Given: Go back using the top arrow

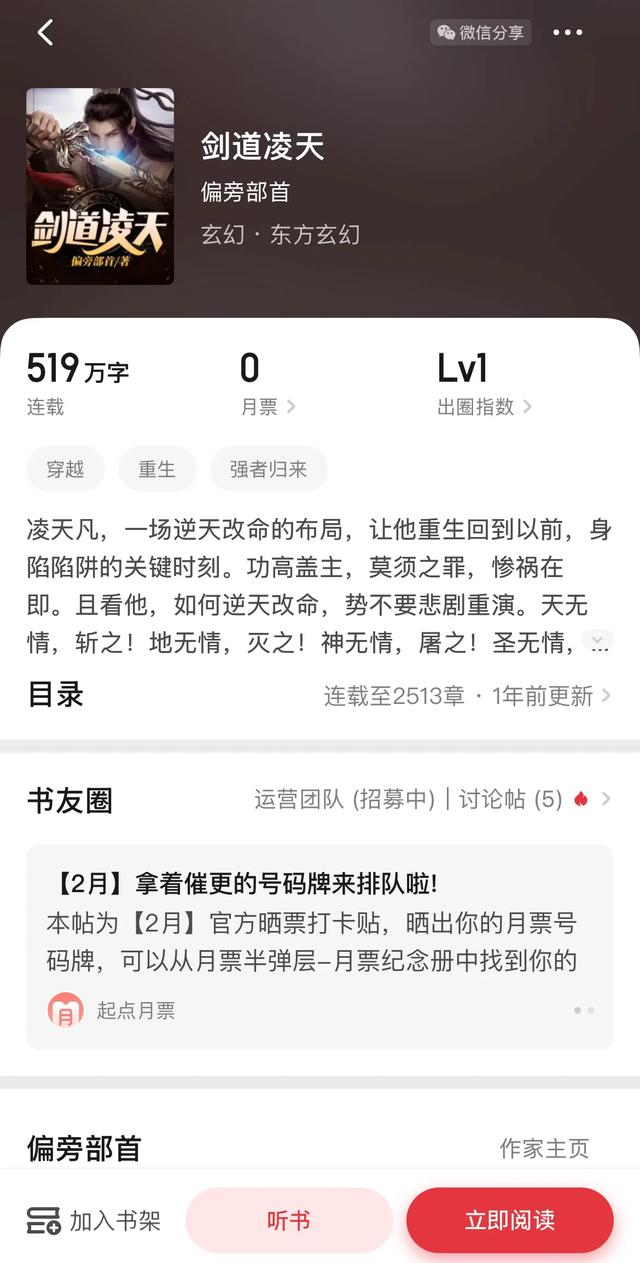Looking at the screenshot, I should [x=45, y=32].
